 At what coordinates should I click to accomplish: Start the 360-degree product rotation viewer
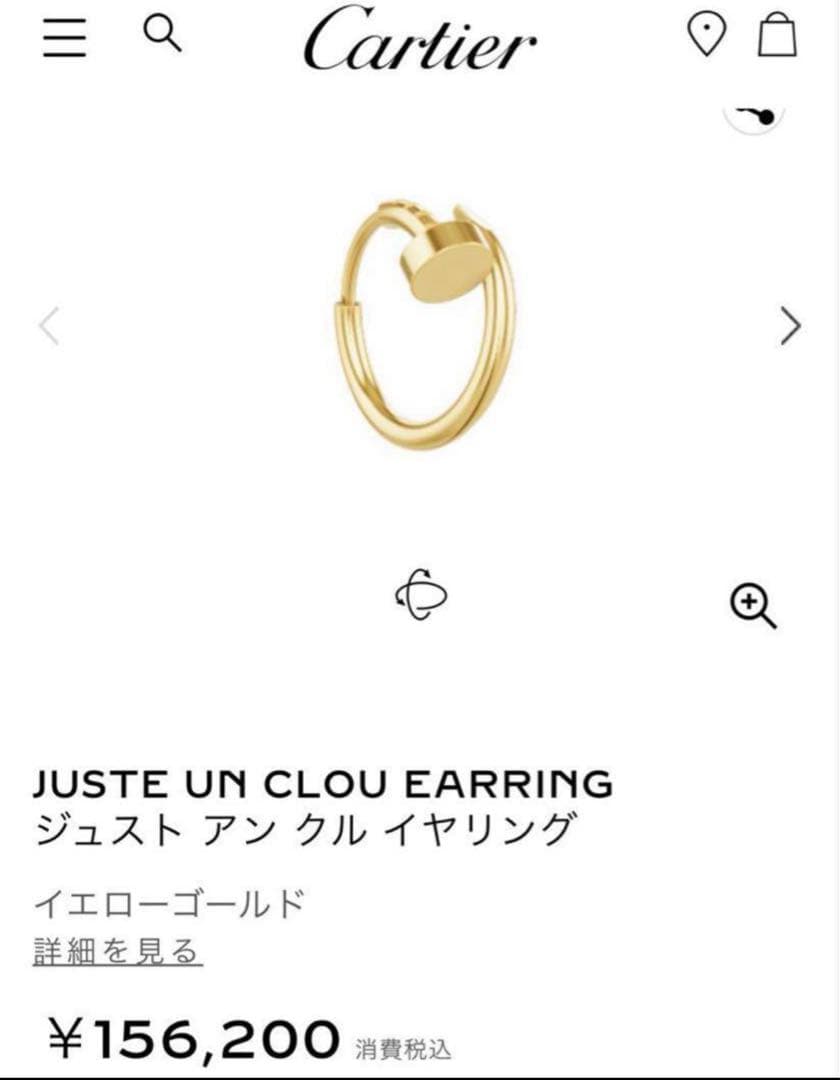(x=420, y=593)
